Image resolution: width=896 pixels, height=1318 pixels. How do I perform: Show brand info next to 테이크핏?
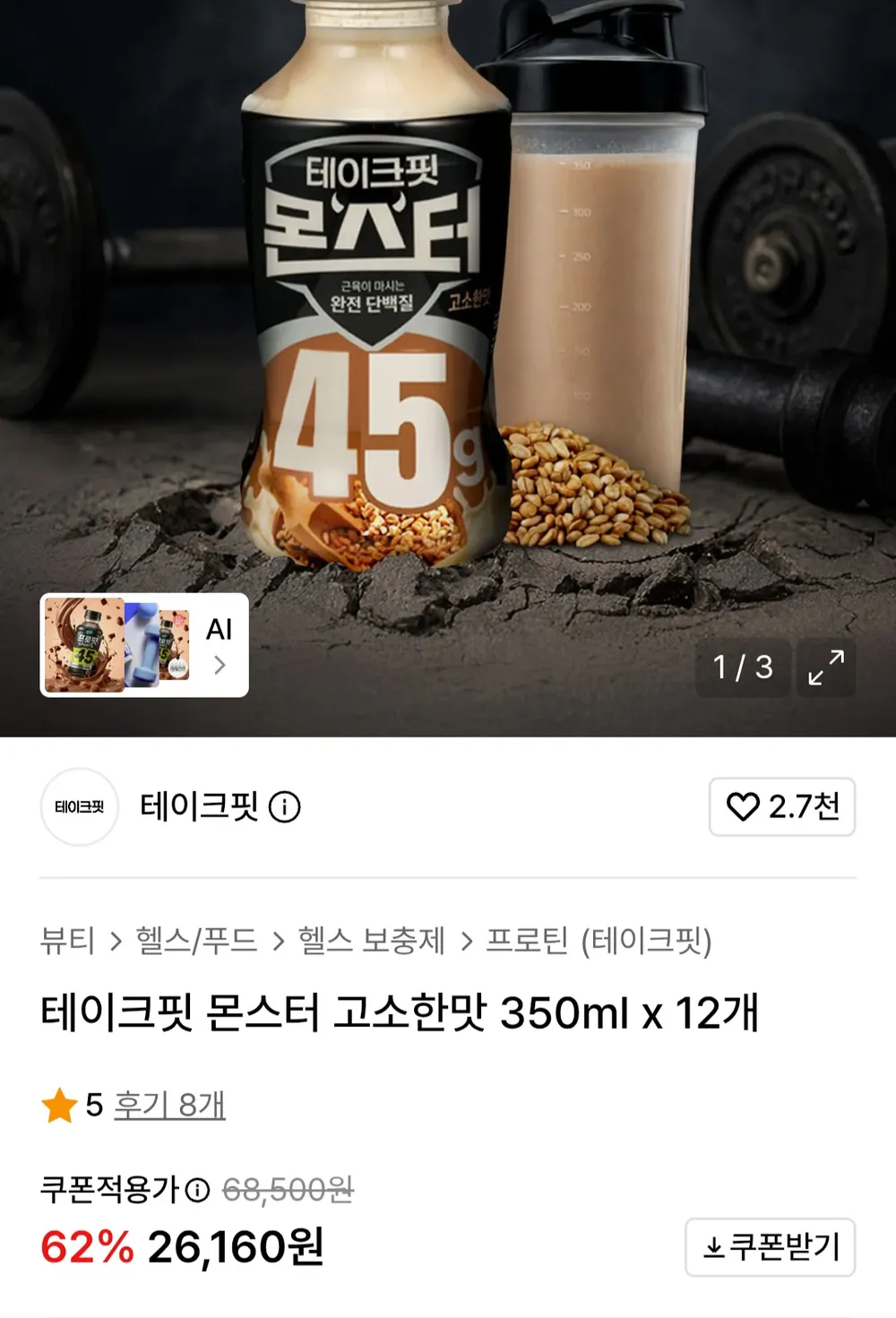[x=285, y=807]
